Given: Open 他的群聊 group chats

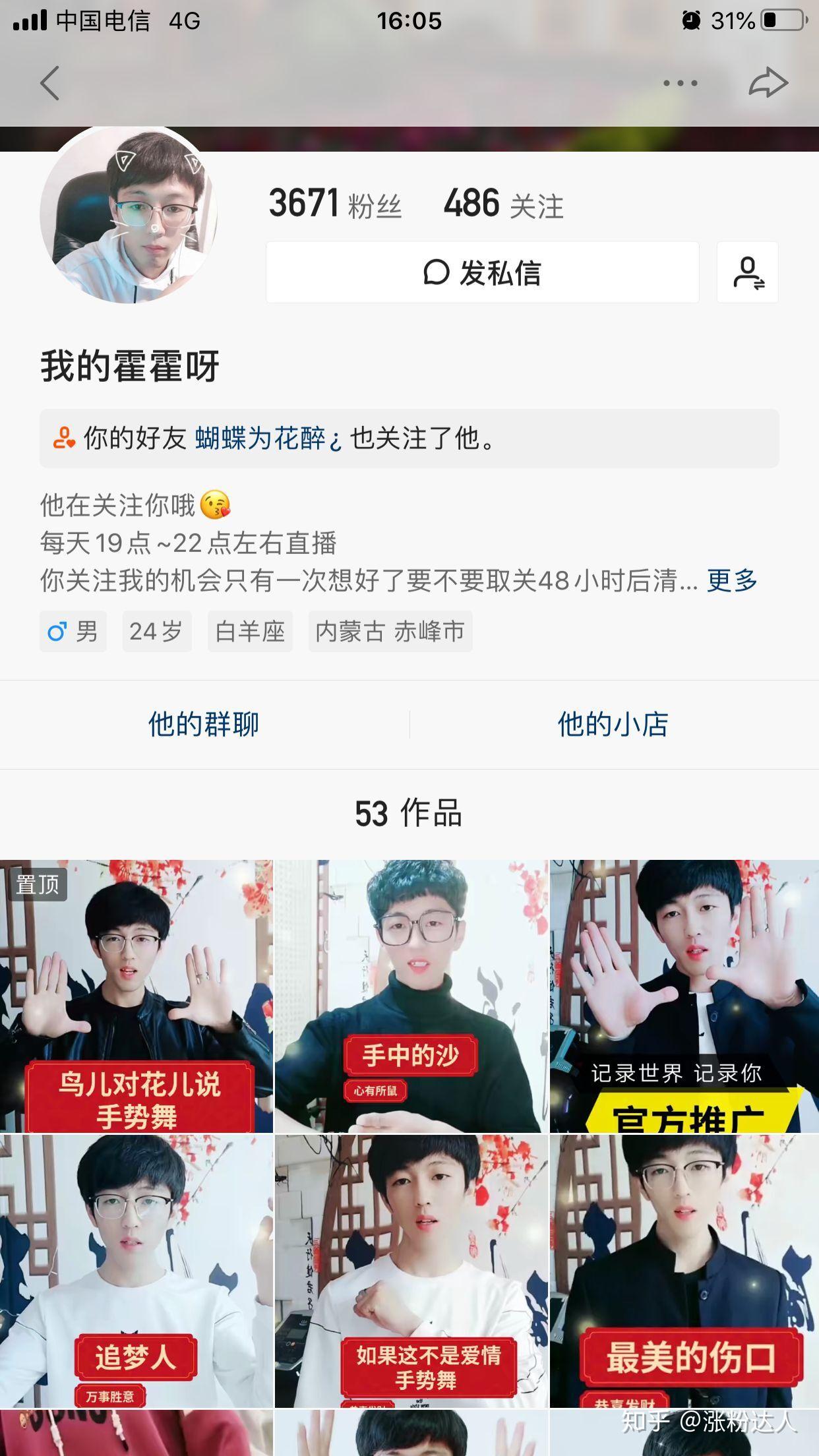Looking at the screenshot, I should point(204,724).
